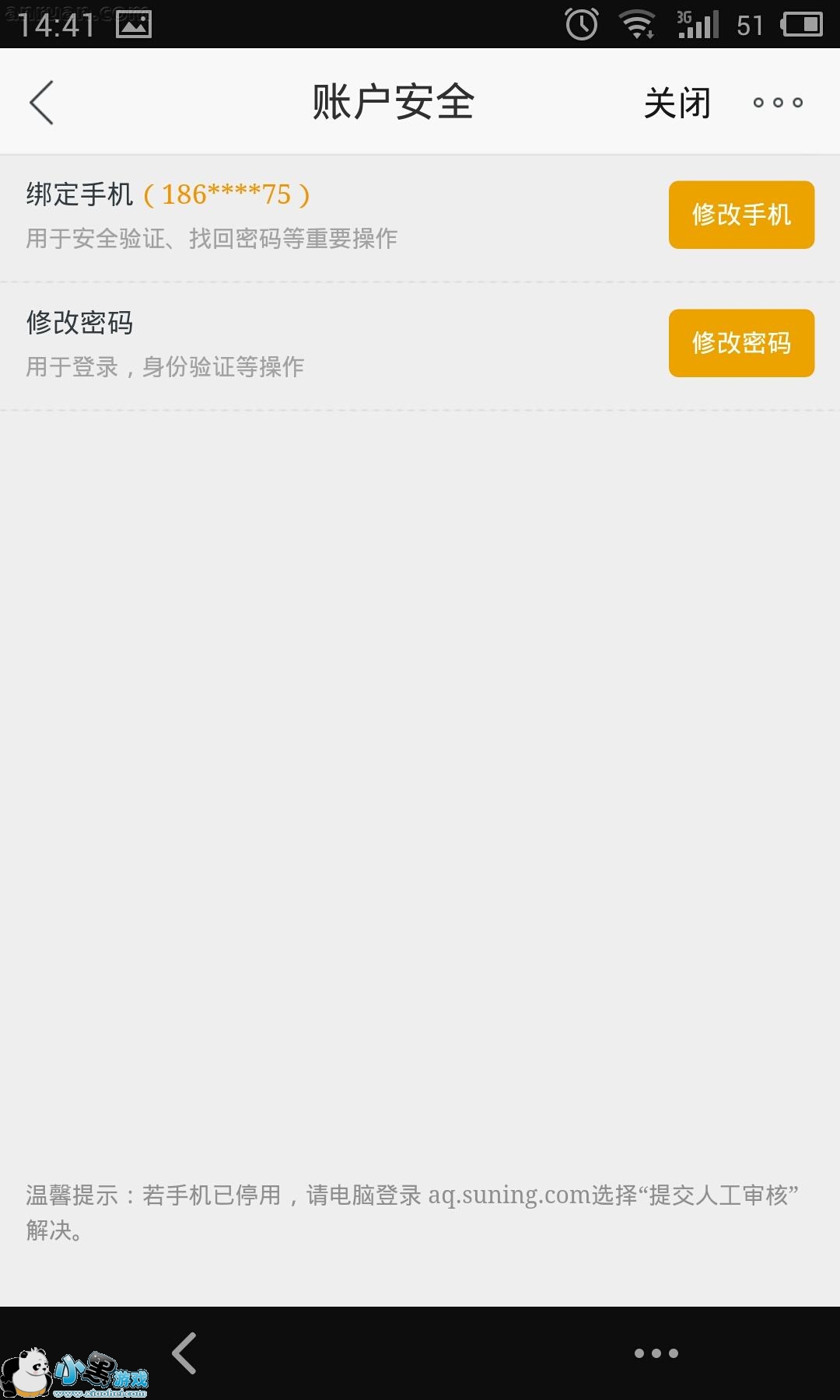Viewport: 840px width, 1400px height.
Task: Open the bottom bar three-dot menu
Action: coord(656,1353)
